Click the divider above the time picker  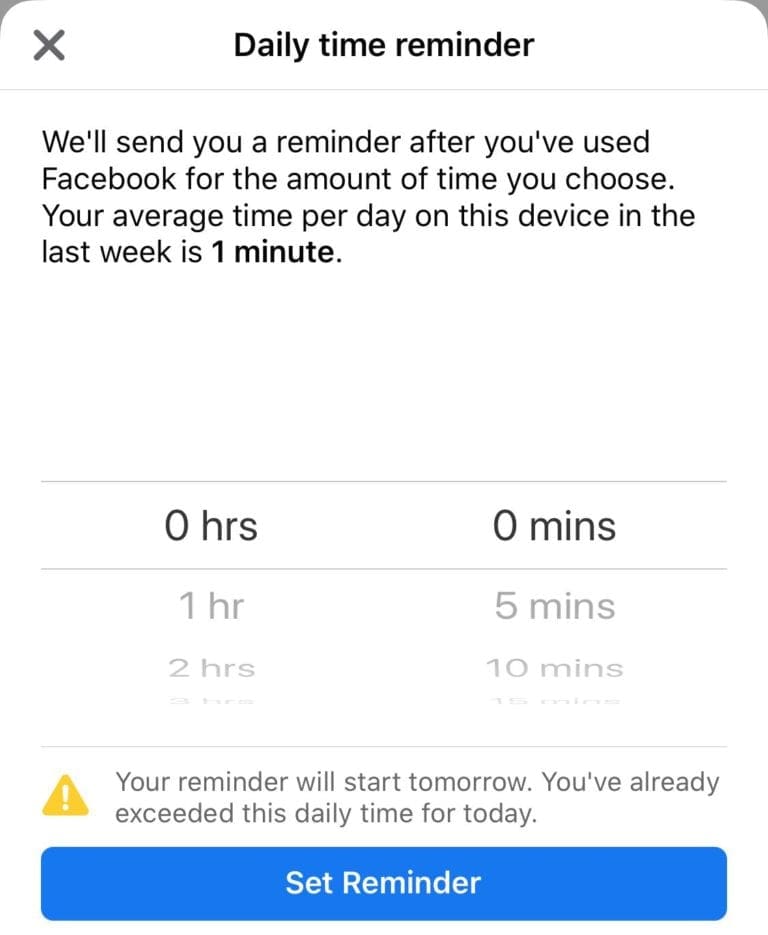click(383, 480)
